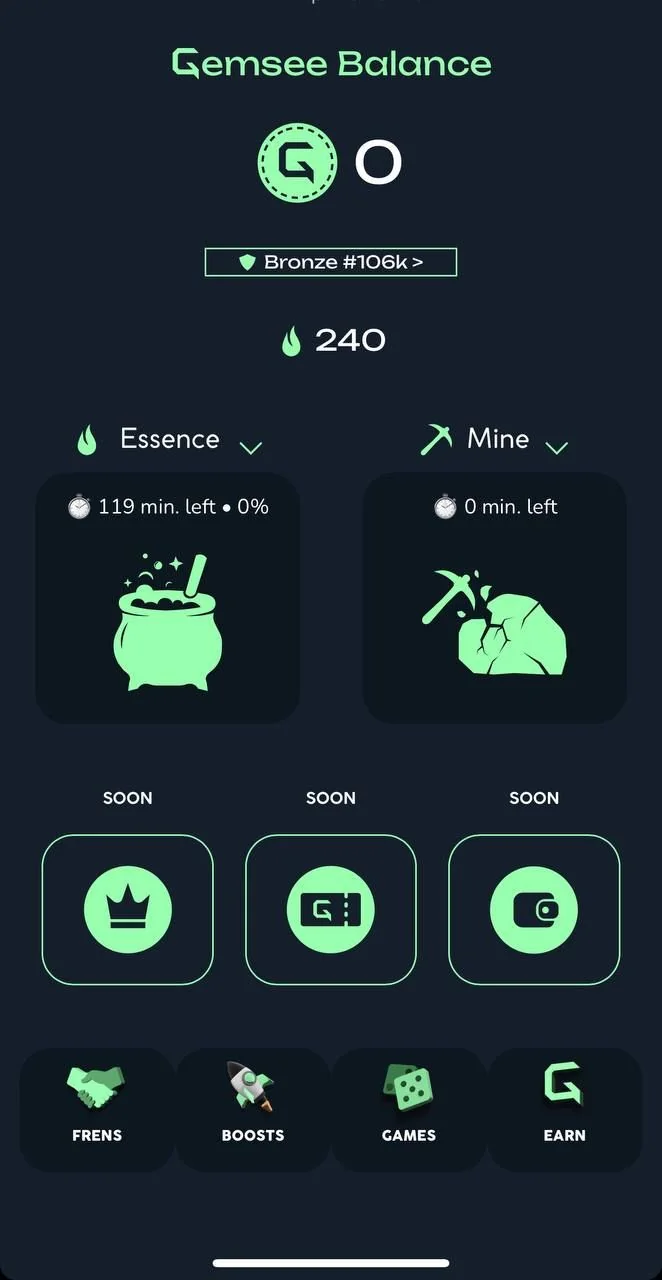662x1280 pixels.
Task: Open the Boosts tab
Action: [252, 1109]
